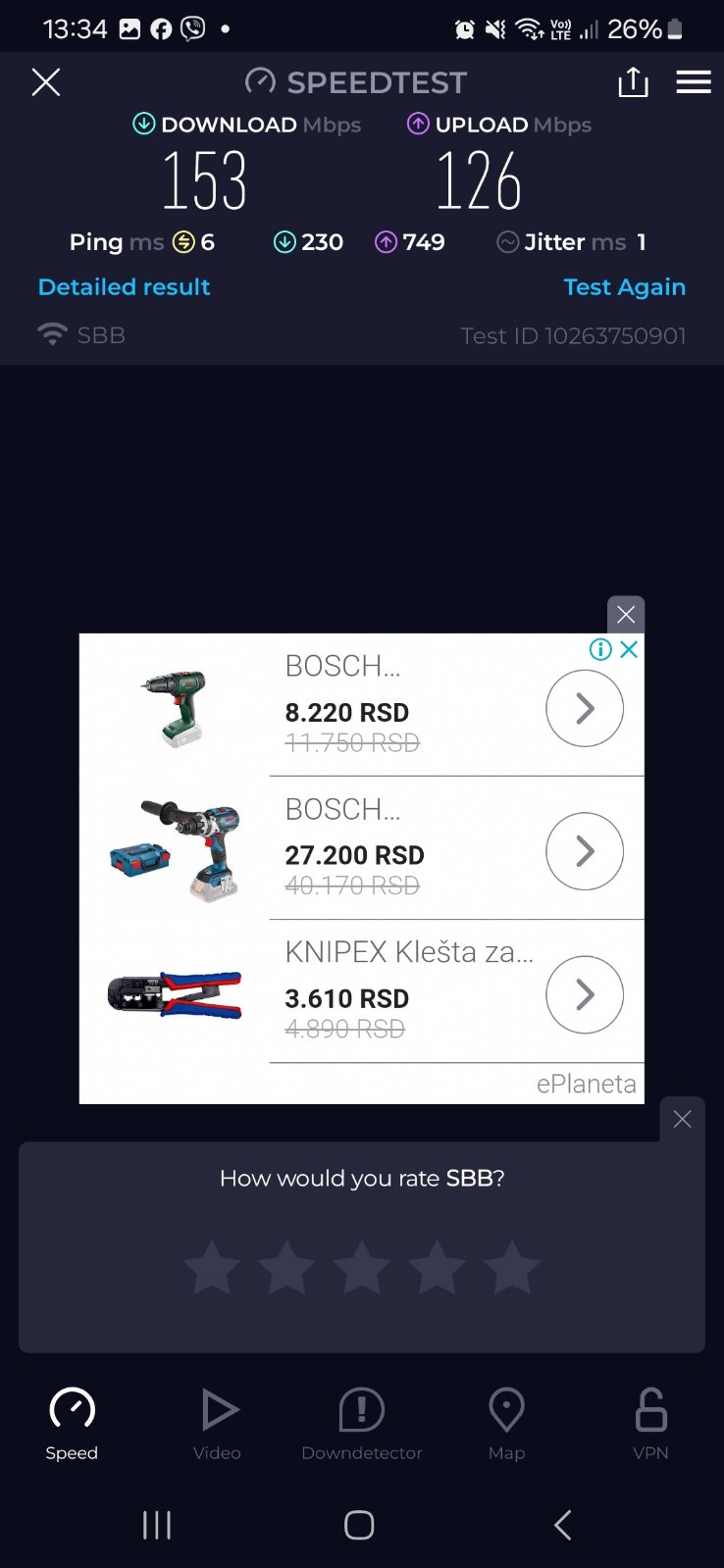This screenshot has width=724, height=1568.
Task: Go back using system back button
Action: point(562,1525)
